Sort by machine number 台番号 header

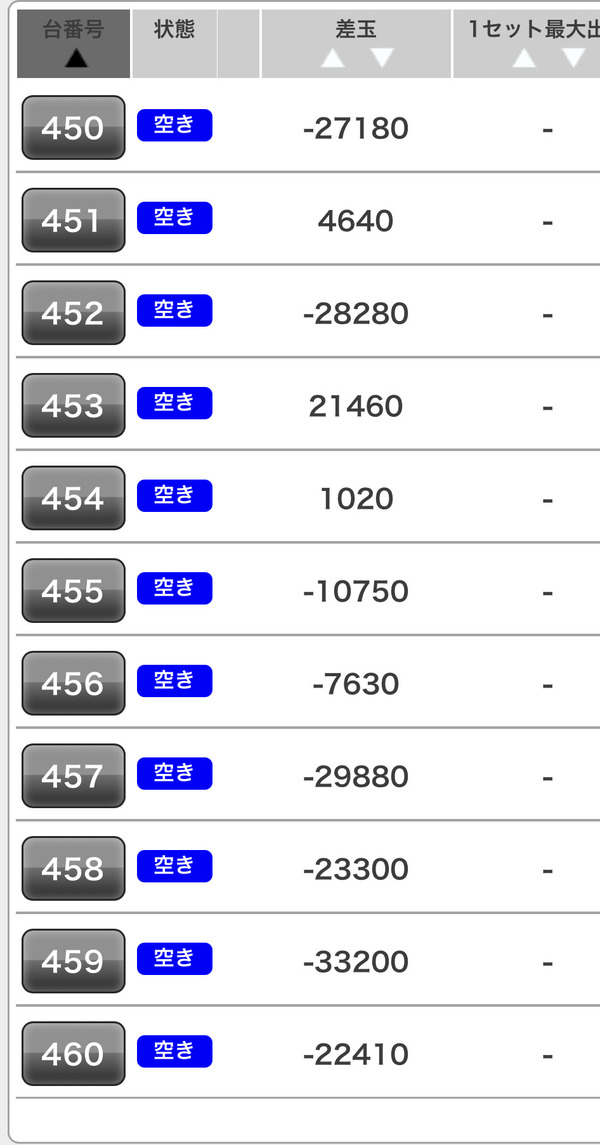(x=74, y=44)
